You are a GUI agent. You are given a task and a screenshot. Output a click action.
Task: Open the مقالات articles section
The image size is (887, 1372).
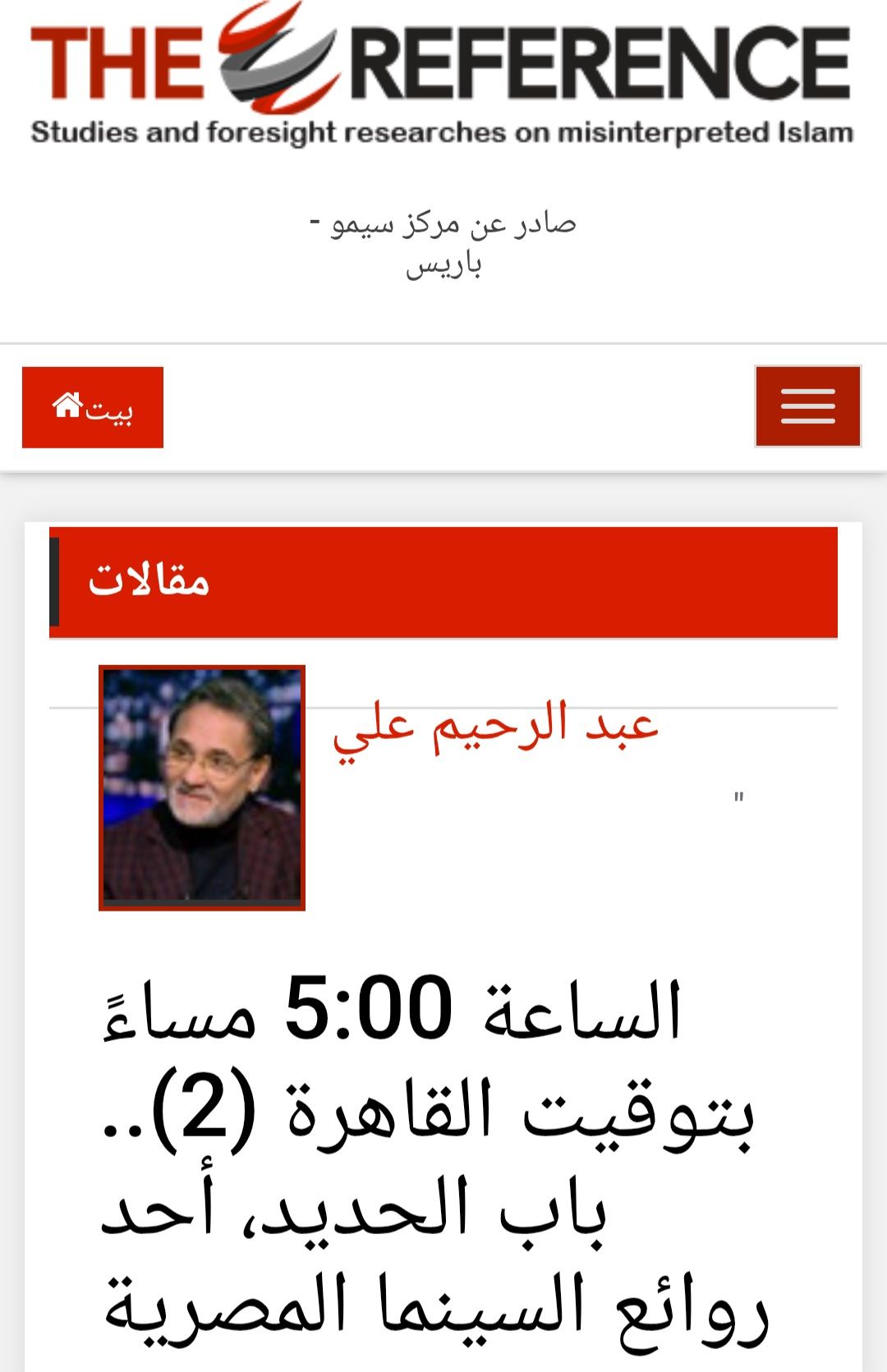point(149,581)
